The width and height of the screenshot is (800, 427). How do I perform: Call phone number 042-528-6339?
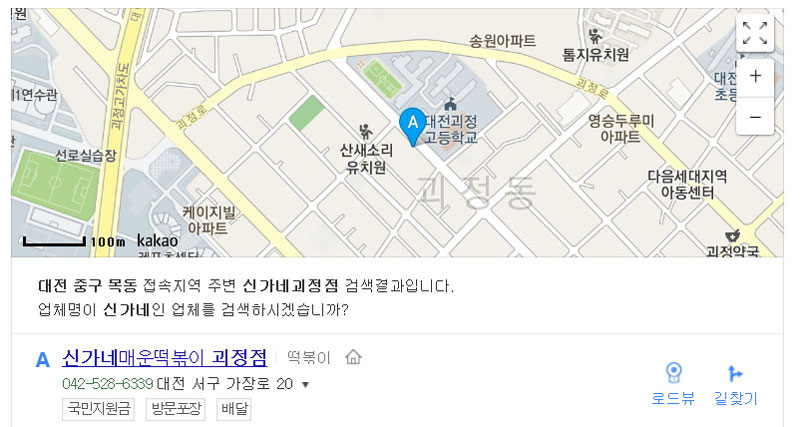[x=107, y=384]
